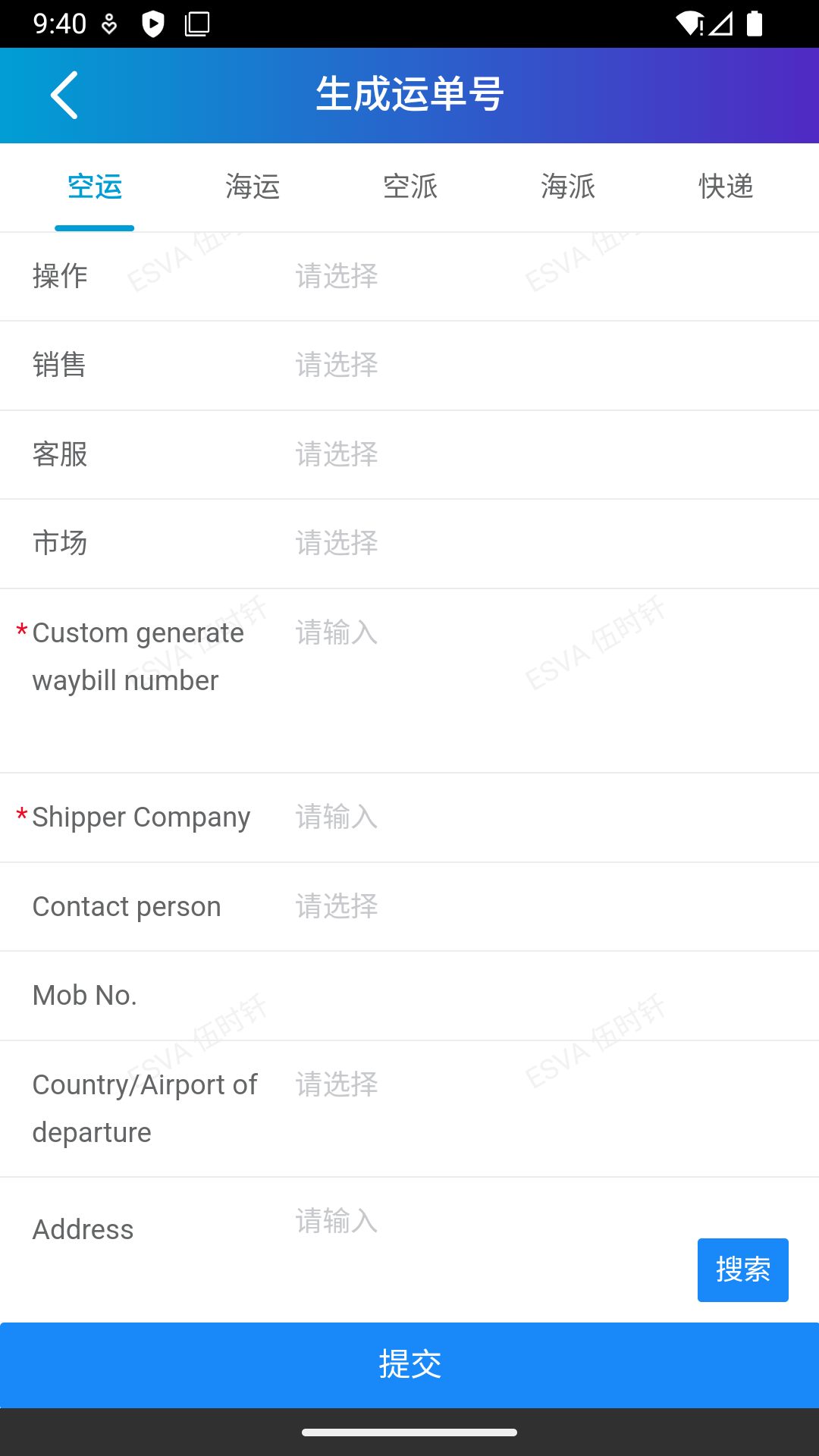Switch to the 海派 tab
819x1456 pixels.
click(x=567, y=187)
